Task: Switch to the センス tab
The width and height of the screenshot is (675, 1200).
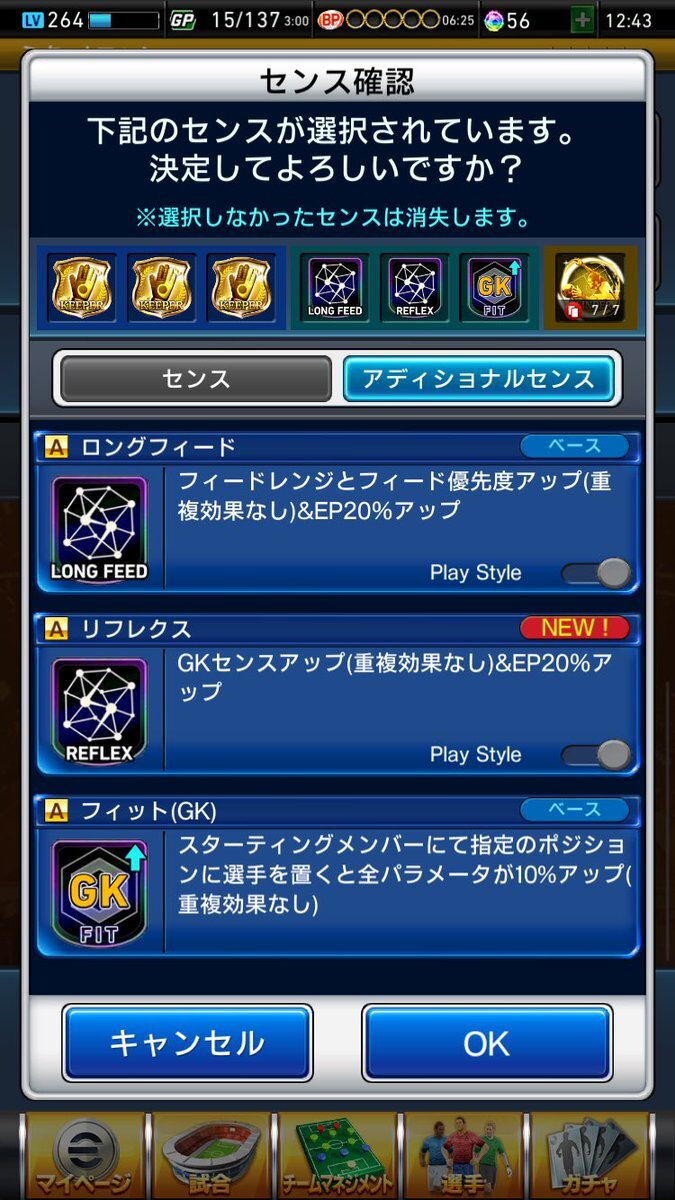Action: tap(196, 379)
